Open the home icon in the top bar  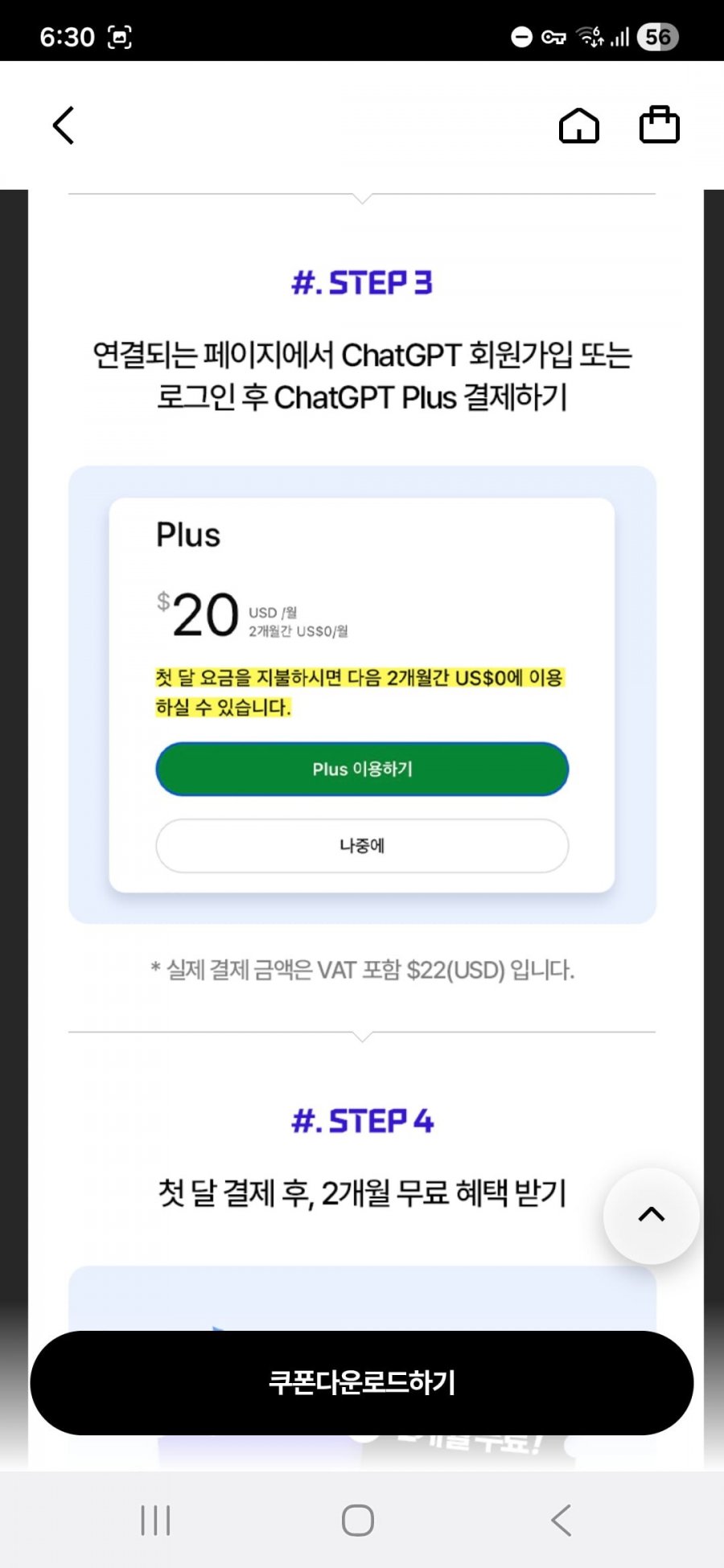pos(578,125)
